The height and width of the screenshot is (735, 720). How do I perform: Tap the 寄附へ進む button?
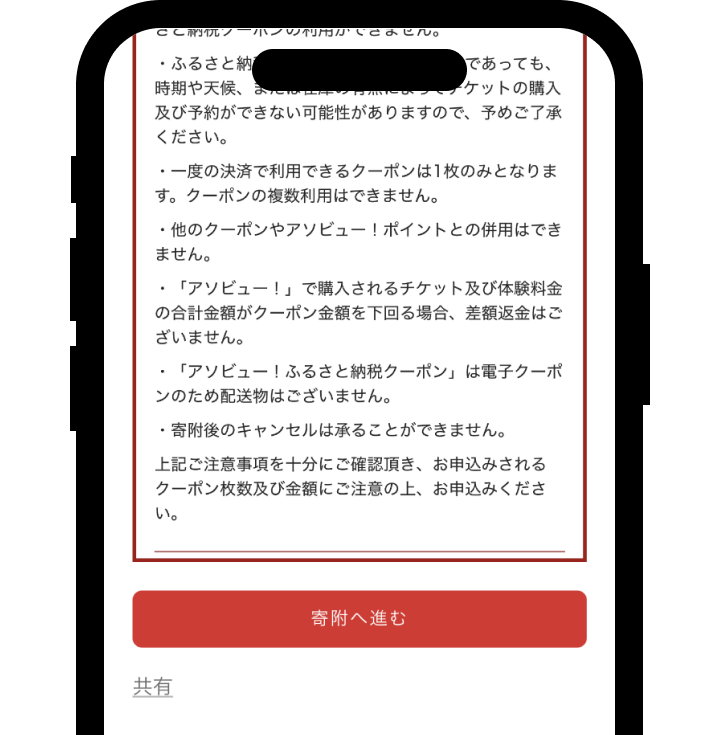tap(359, 619)
